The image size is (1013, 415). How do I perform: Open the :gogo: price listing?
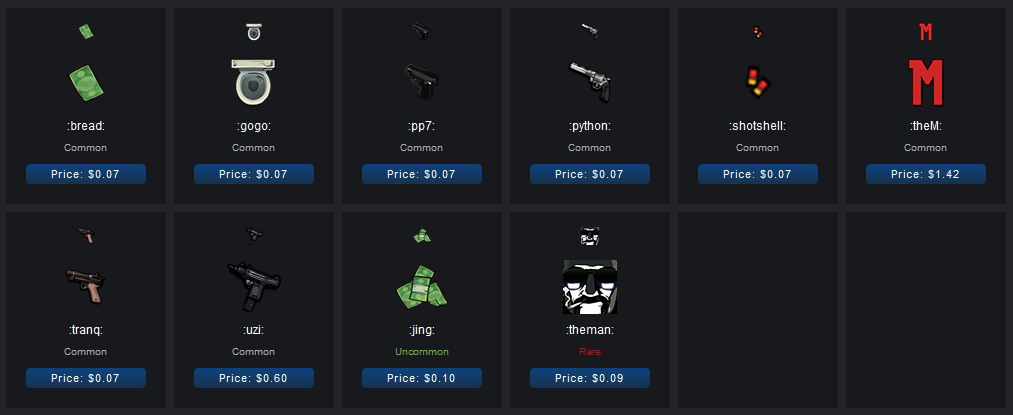coord(254,174)
